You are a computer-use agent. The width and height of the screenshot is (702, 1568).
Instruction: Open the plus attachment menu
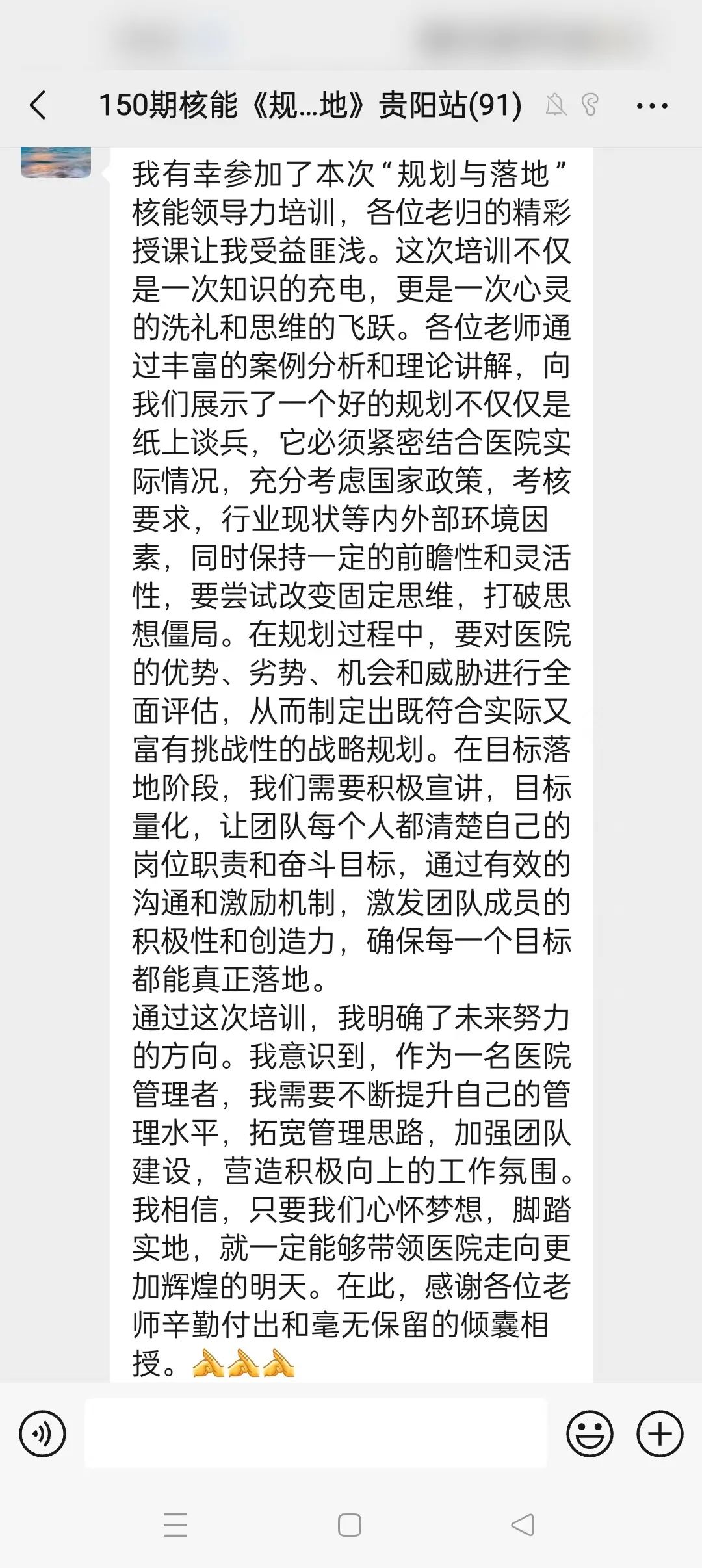point(660,1433)
